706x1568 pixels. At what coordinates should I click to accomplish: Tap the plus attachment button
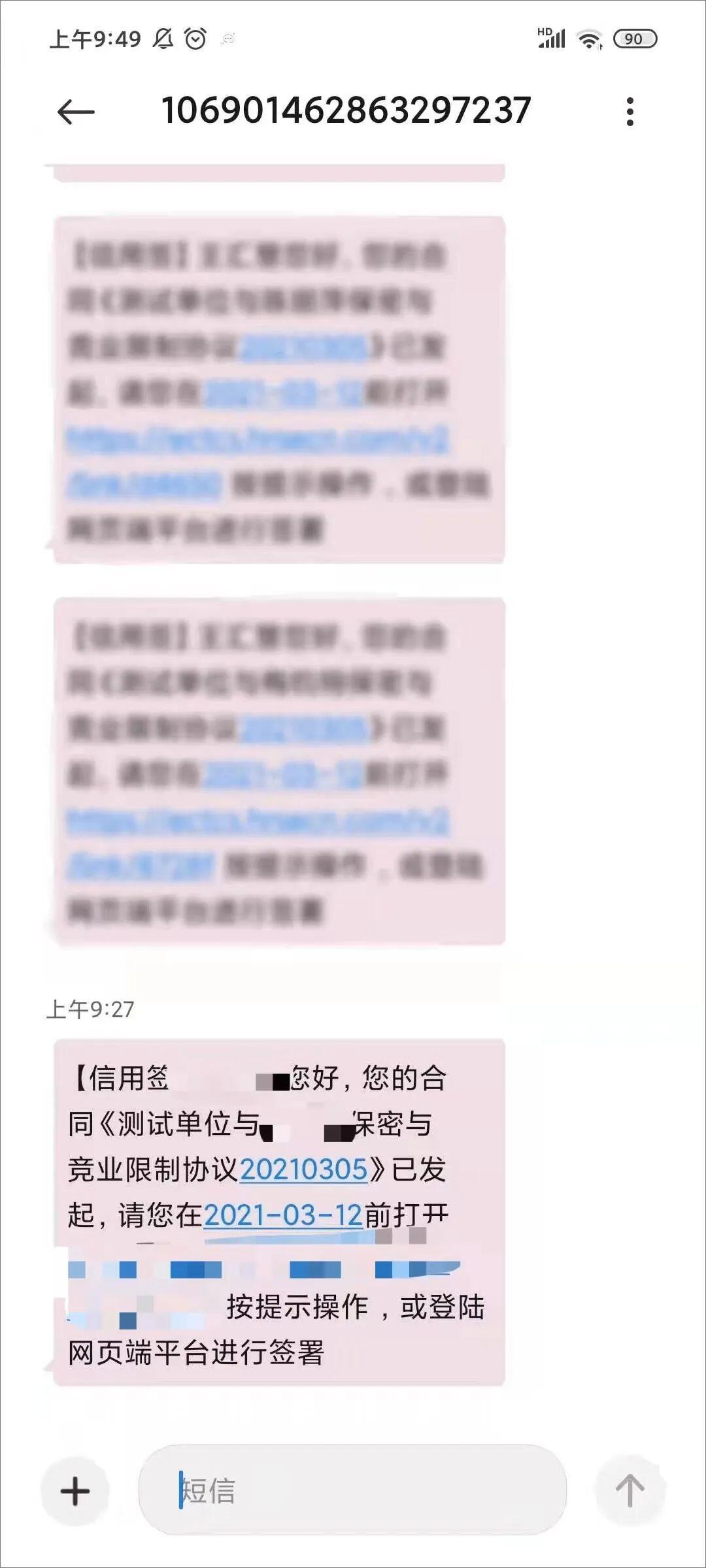click(75, 1492)
